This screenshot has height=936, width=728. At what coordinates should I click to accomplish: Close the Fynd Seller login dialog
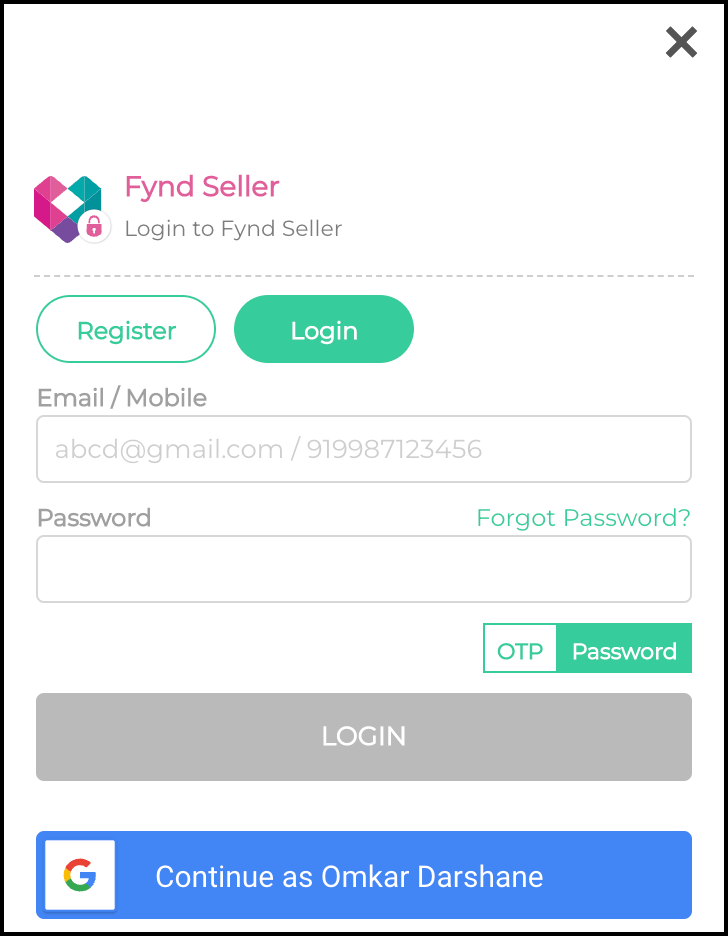pyautogui.click(x=681, y=42)
